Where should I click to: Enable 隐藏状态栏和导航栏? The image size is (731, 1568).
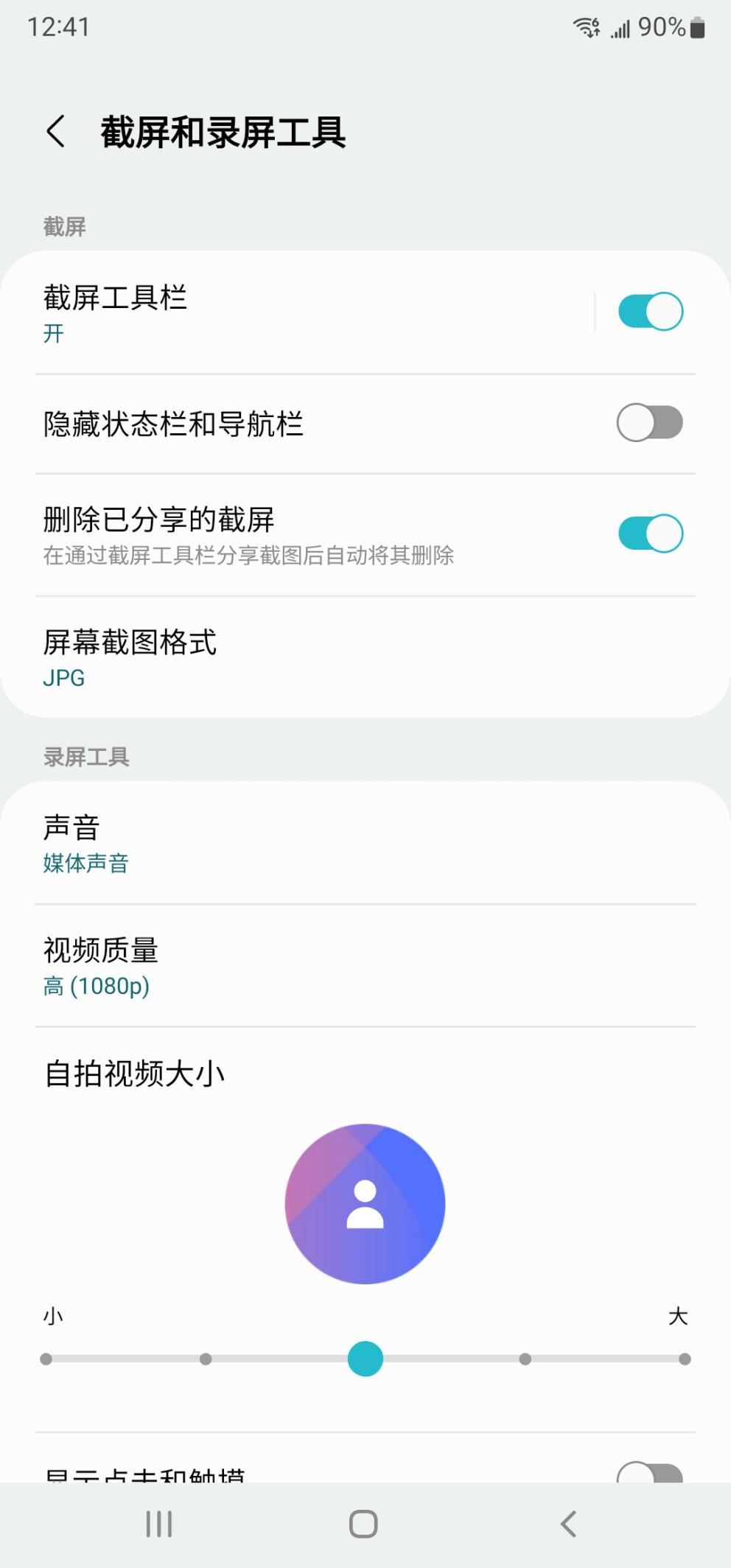650,423
